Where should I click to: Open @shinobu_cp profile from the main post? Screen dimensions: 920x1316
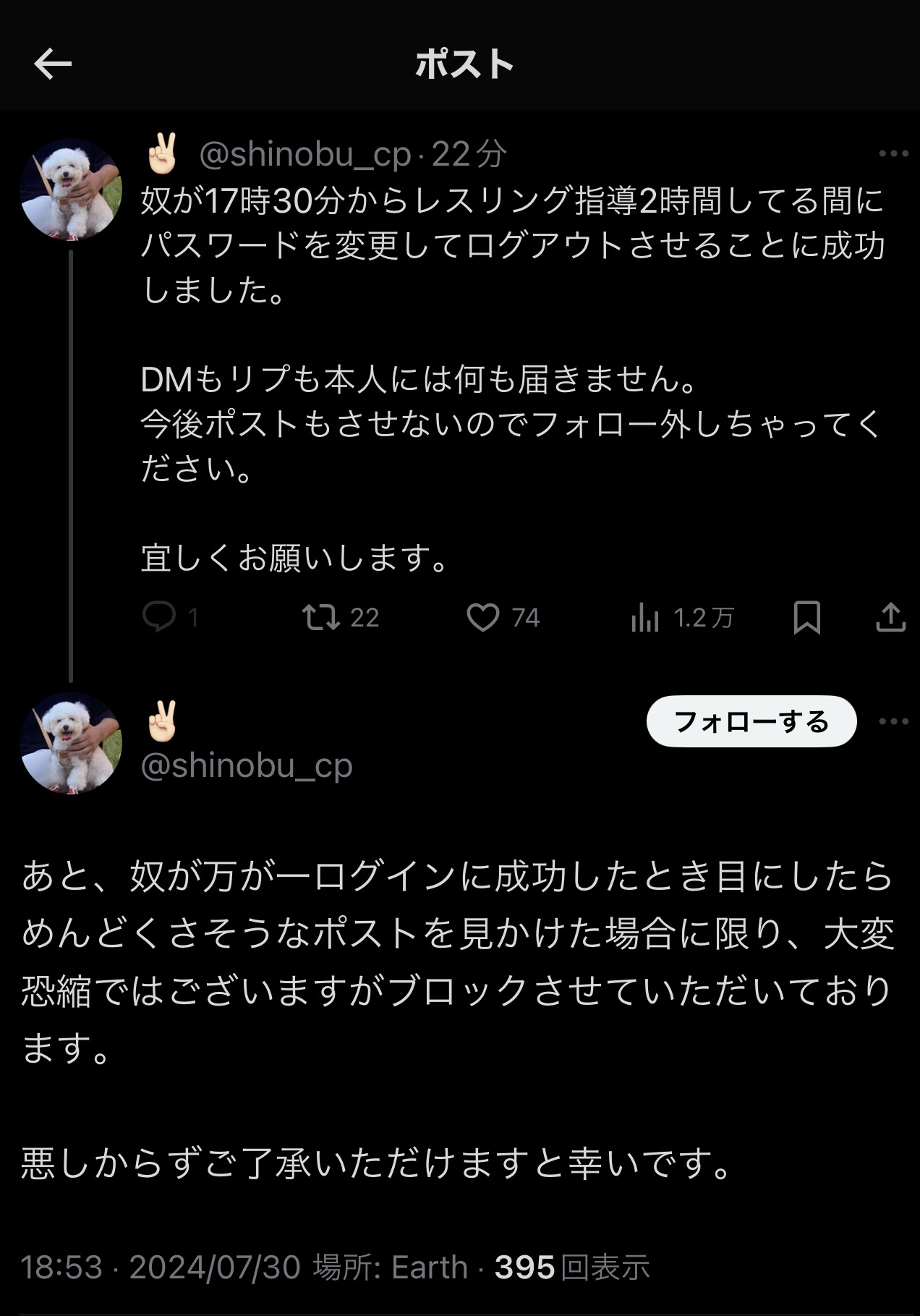[247, 765]
